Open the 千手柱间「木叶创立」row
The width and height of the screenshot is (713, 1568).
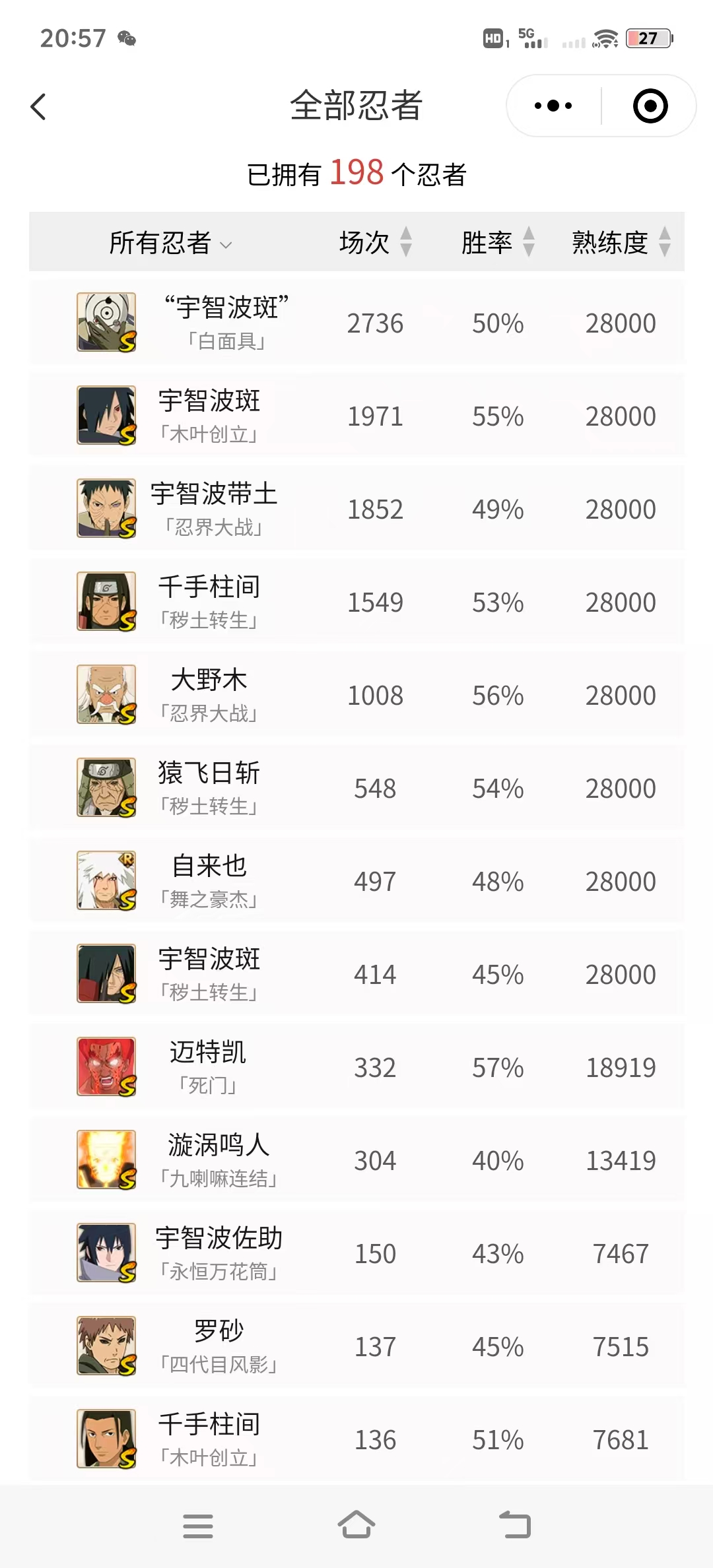[x=356, y=1439]
